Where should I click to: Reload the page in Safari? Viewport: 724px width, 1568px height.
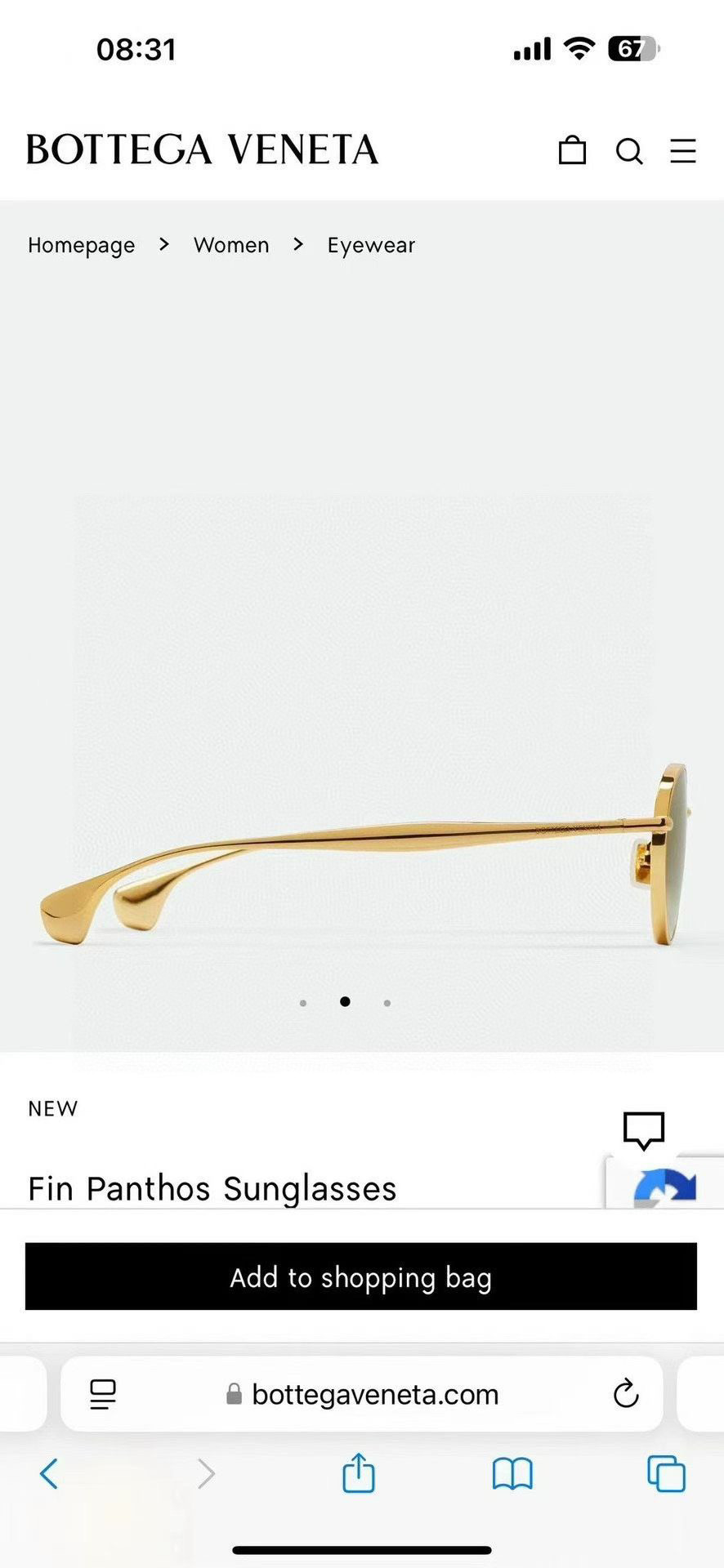coord(626,1393)
